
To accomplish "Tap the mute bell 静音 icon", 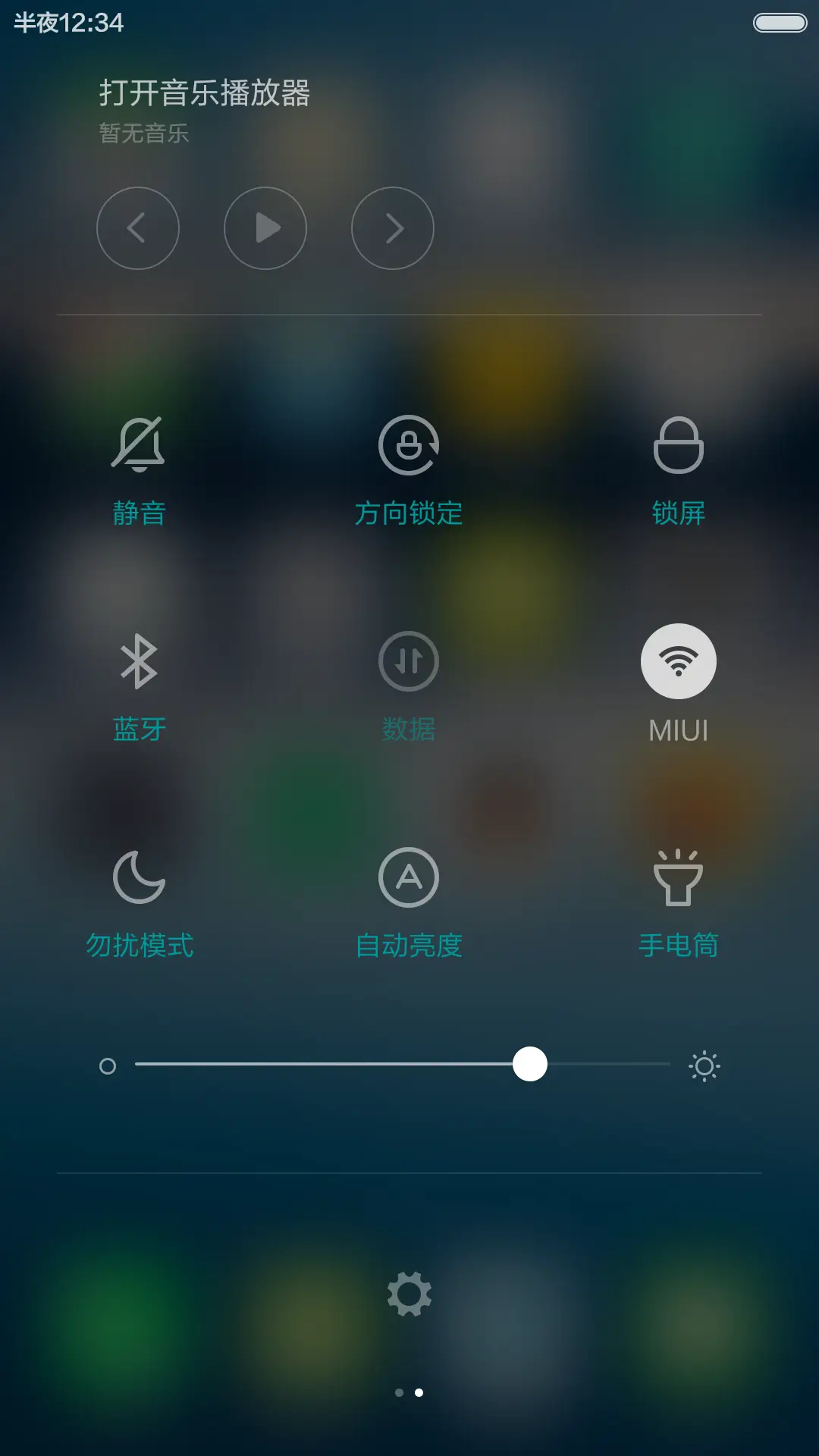I will 139,444.
